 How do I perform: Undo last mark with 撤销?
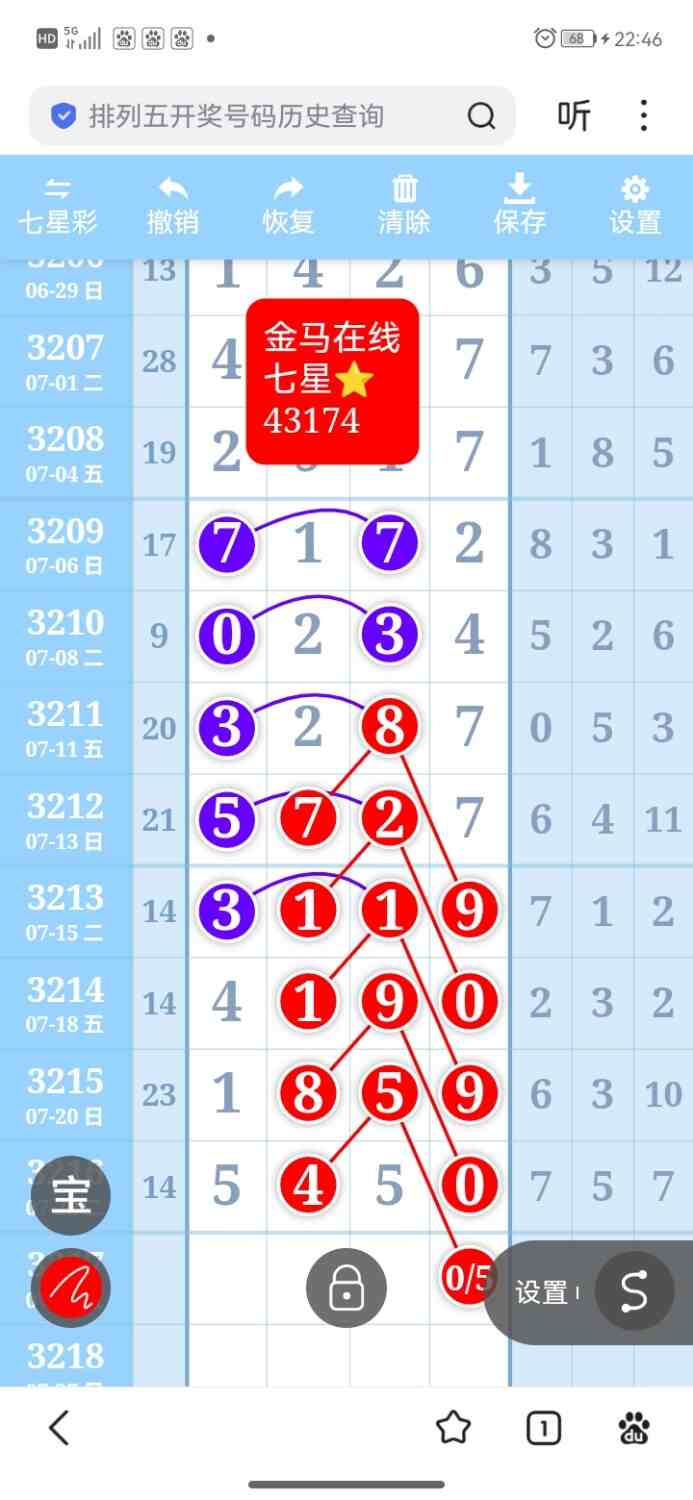click(173, 206)
